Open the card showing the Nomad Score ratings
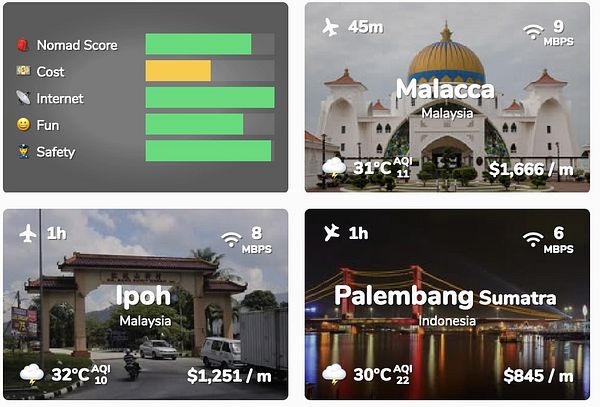Image resolution: width=600 pixels, height=407 pixels. coord(145,97)
